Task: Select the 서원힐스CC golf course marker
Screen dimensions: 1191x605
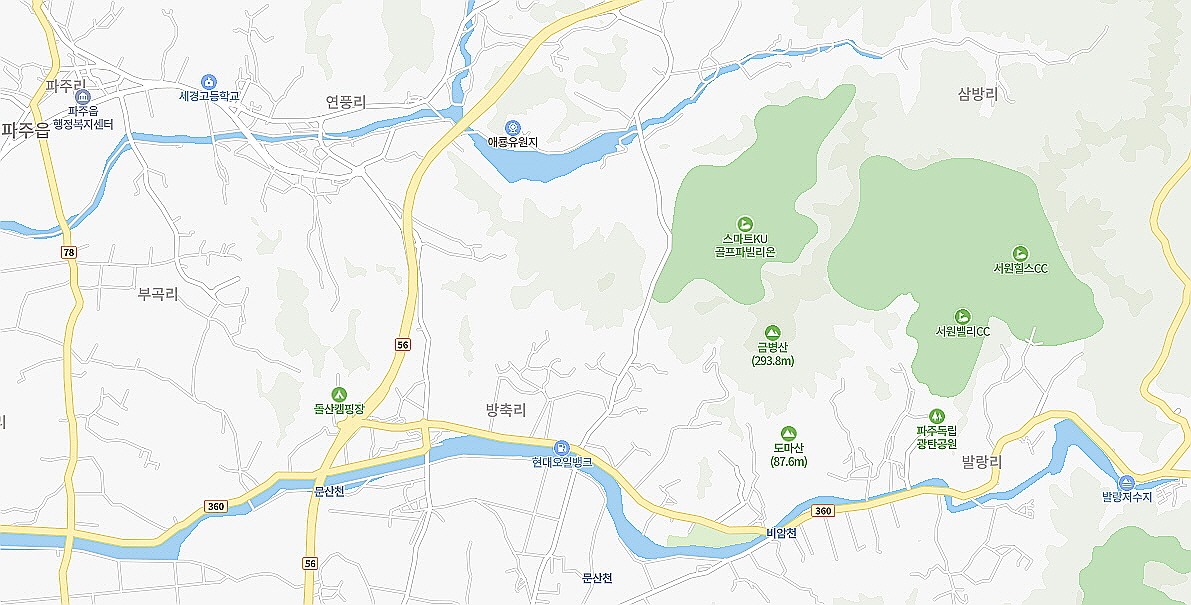Action: 1020,253
